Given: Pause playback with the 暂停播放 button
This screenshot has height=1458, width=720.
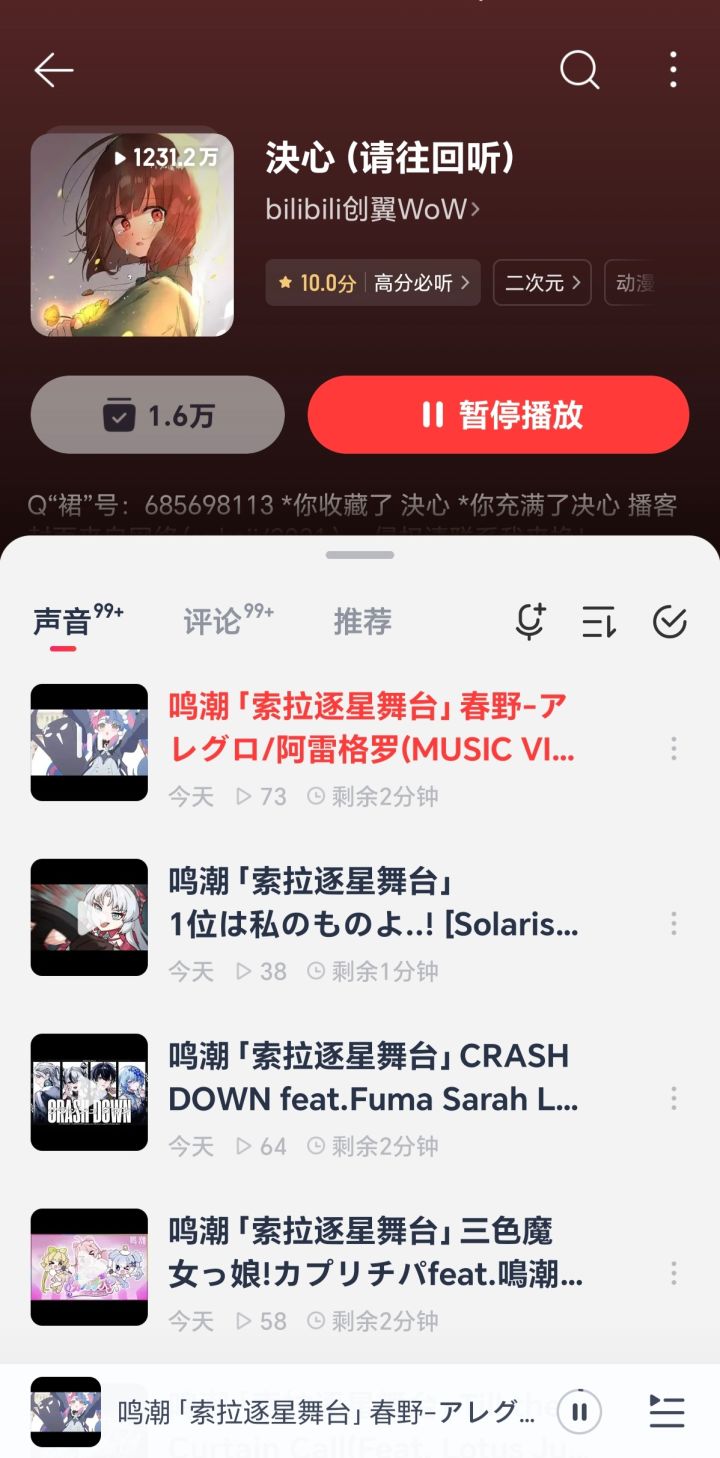Looking at the screenshot, I should coord(498,415).
